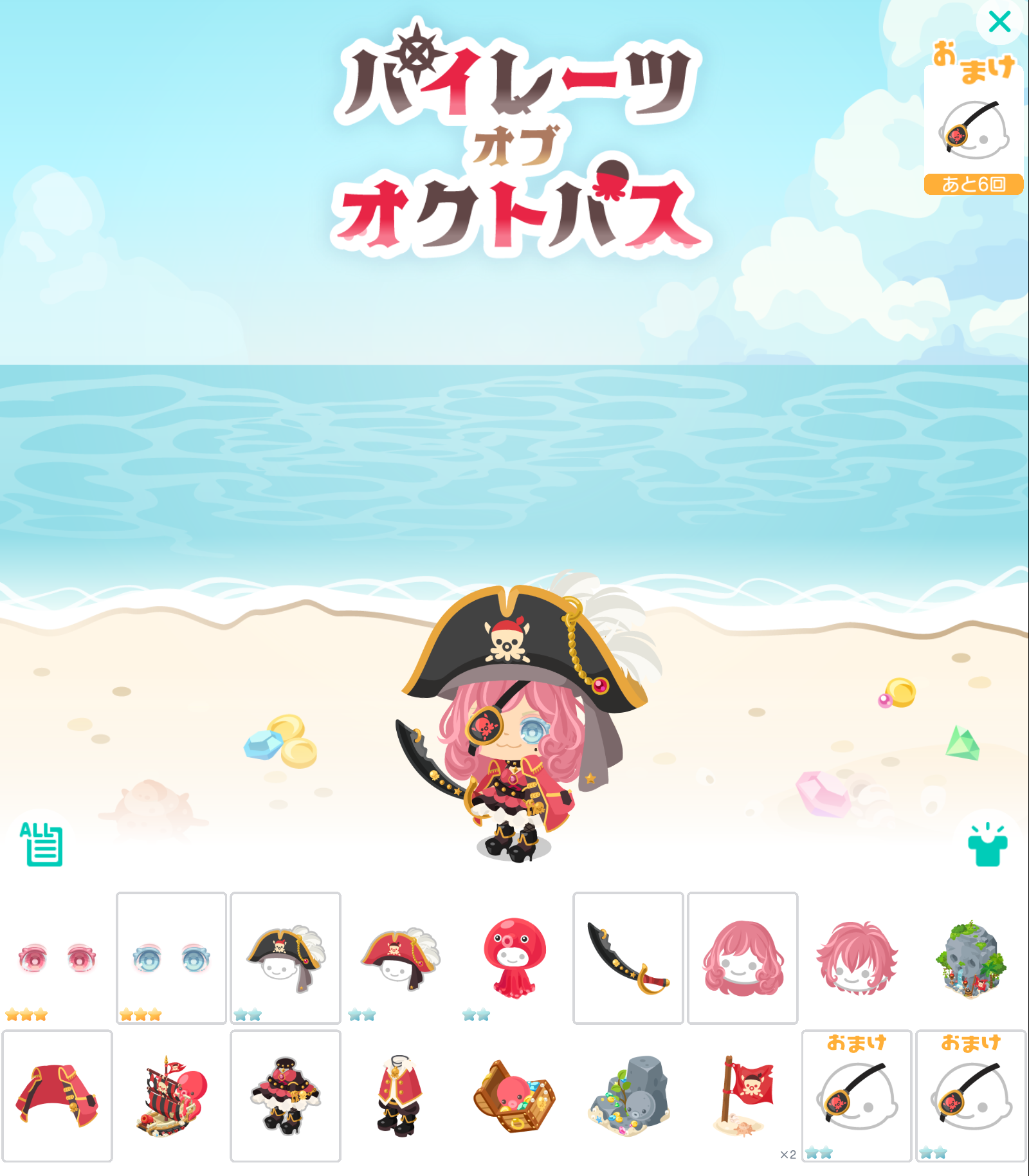Close the pirate gacha preview
The height and width of the screenshot is (1176, 1029).
pyautogui.click(x=999, y=22)
